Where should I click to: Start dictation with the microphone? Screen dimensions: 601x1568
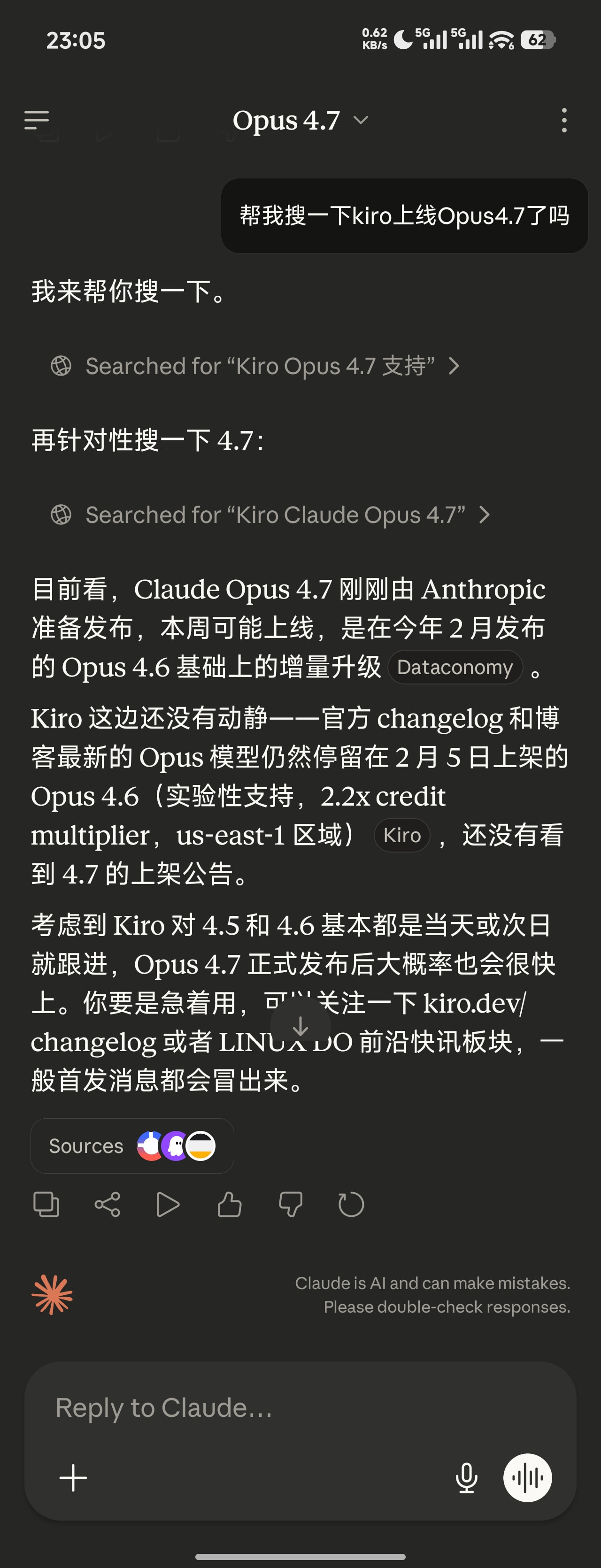click(466, 1478)
